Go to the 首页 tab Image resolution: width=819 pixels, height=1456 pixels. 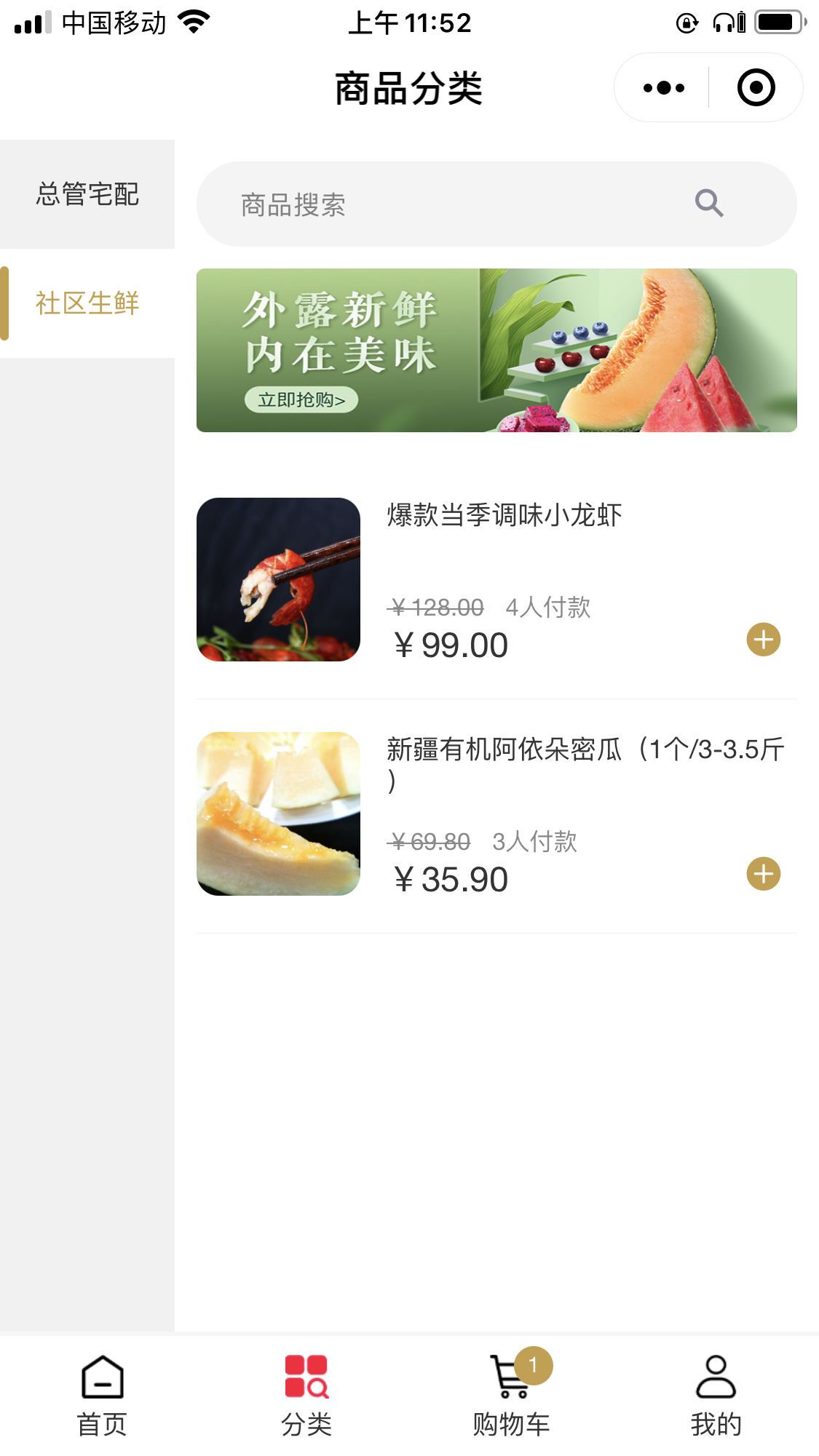coord(103,1396)
